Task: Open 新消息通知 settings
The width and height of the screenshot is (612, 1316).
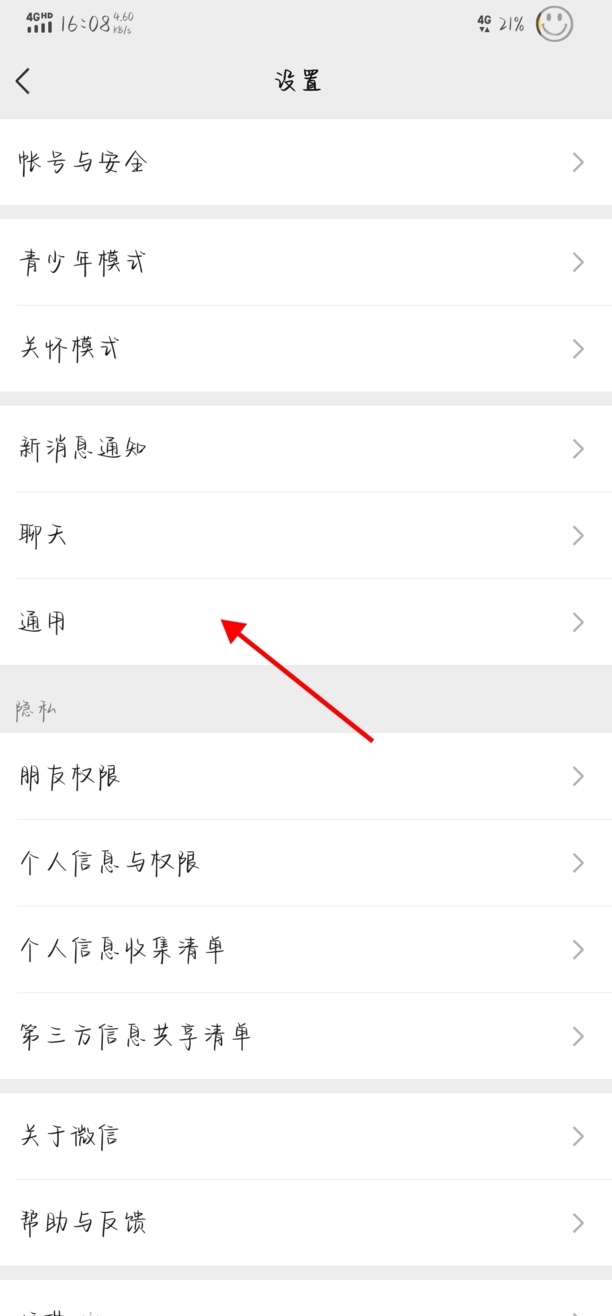Action: click(x=306, y=448)
